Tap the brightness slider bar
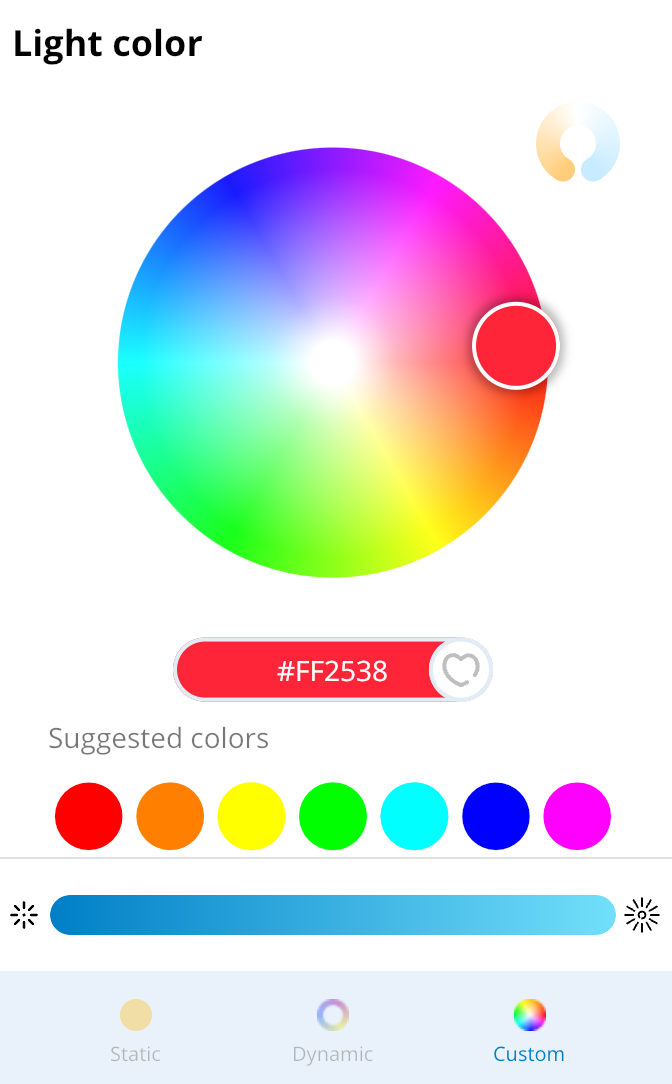672x1084 pixels. 333,915
